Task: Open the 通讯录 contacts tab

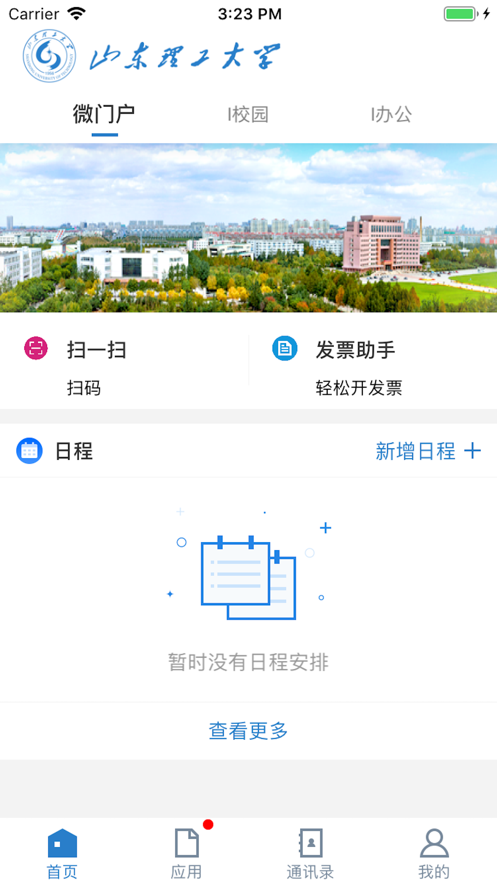Action: pyautogui.click(x=310, y=853)
